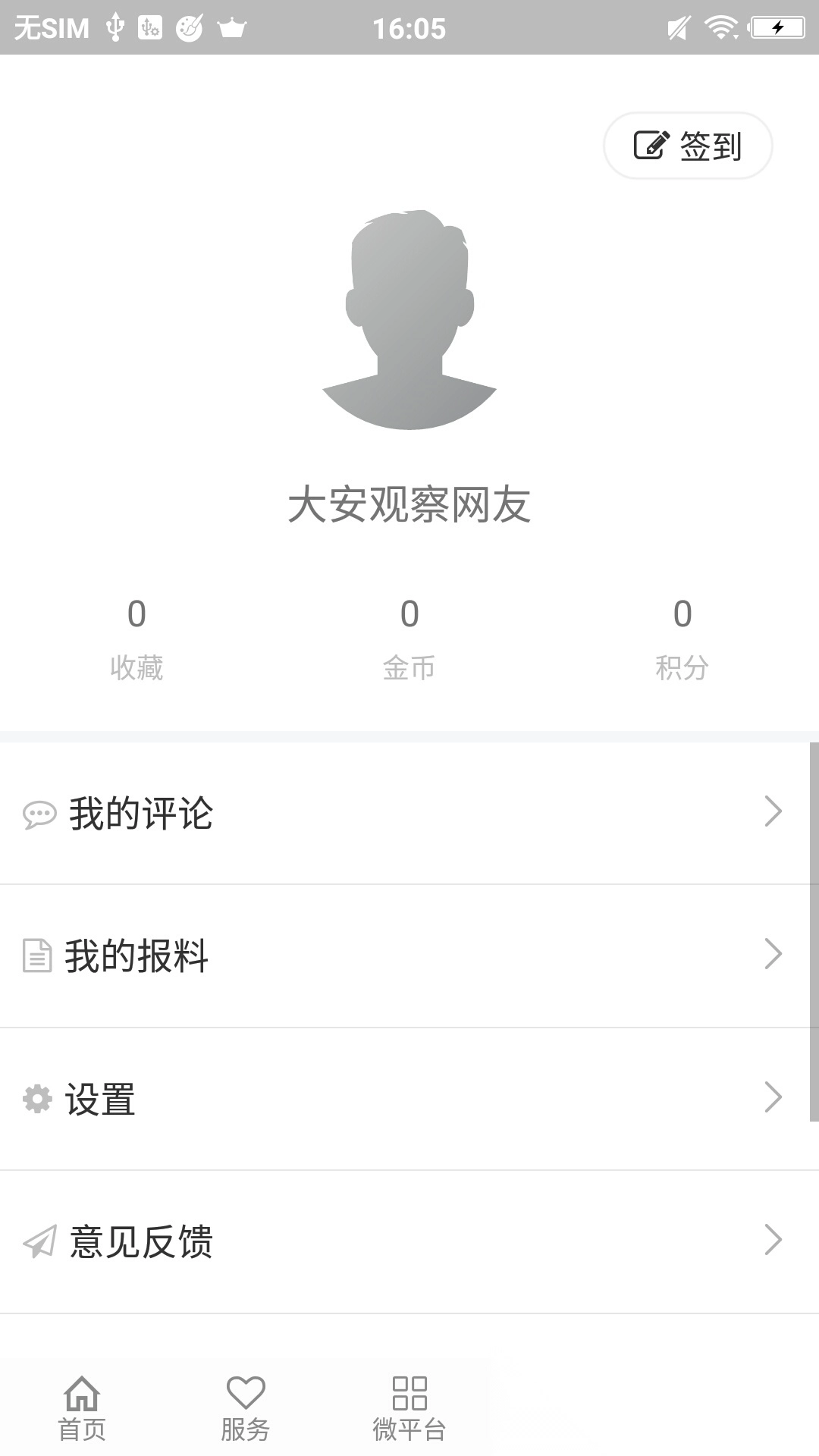Click the user avatar placeholder image
The height and width of the screenshot is (1456, 819).
tap(409, 322)
